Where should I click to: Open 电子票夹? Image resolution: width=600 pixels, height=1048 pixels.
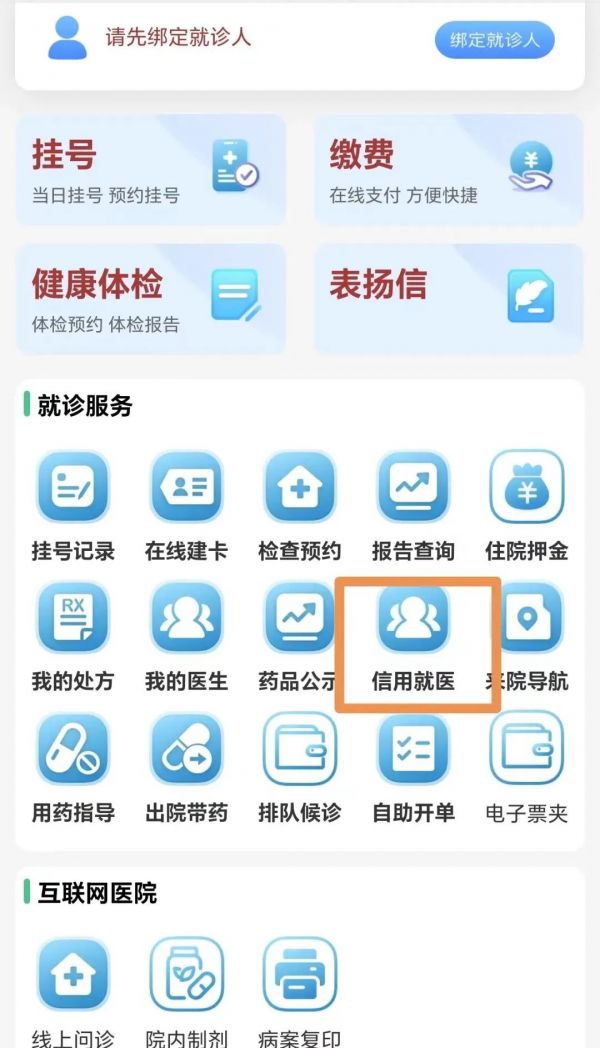(527, 768)
